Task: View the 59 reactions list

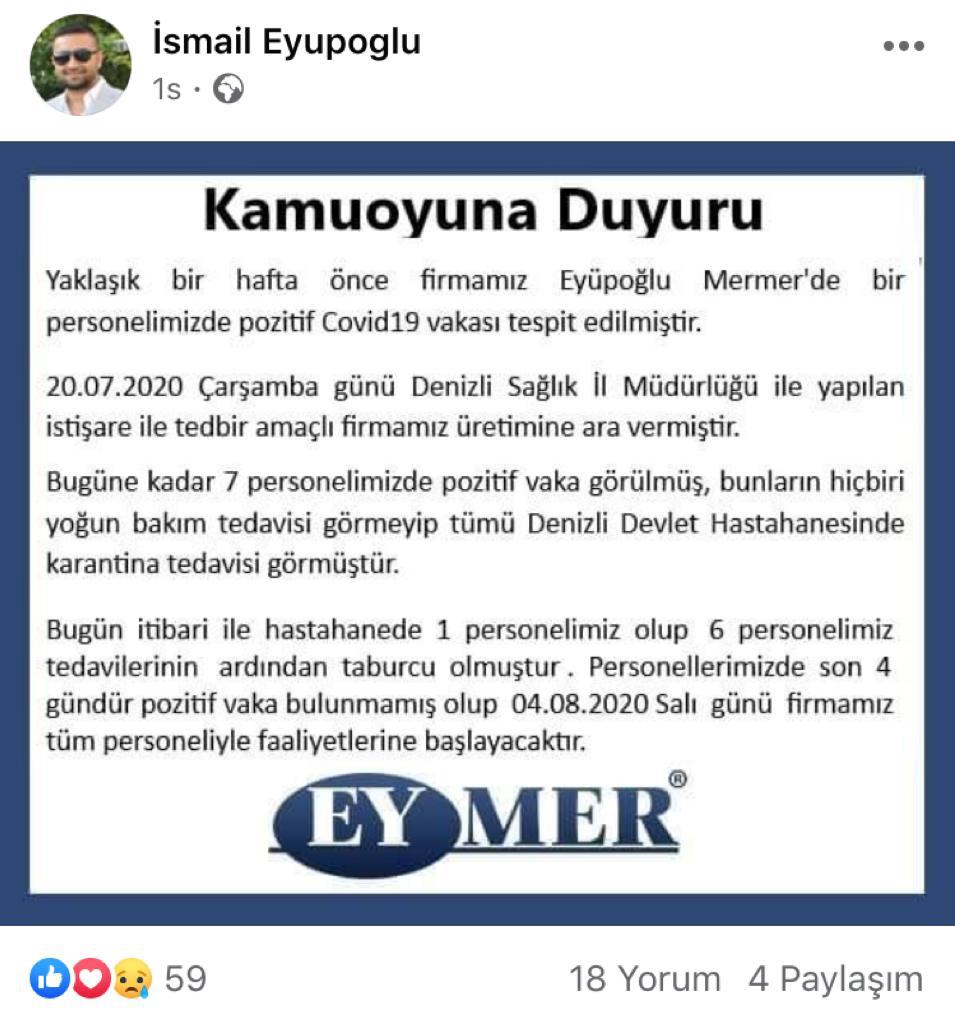Action: pyautogui.click(x=120, y=978)
